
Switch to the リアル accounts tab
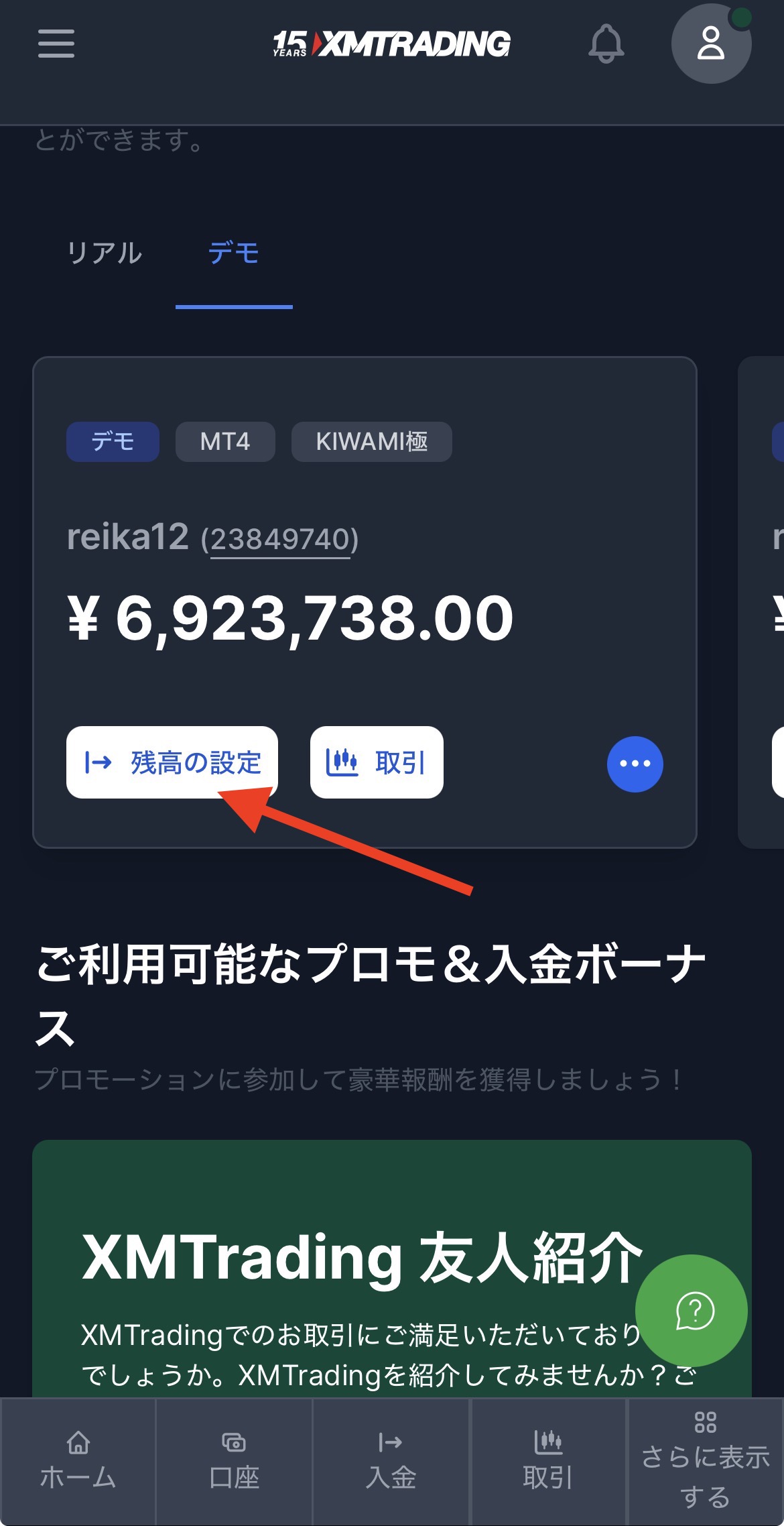click(x=105, y=253)
